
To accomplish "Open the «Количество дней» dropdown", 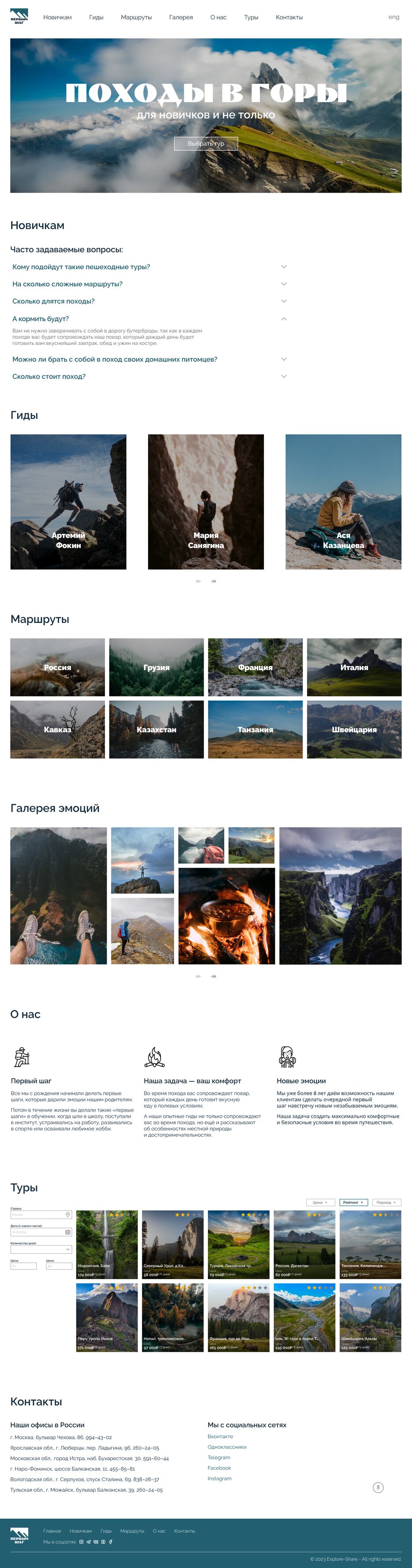I will 41,1249.
